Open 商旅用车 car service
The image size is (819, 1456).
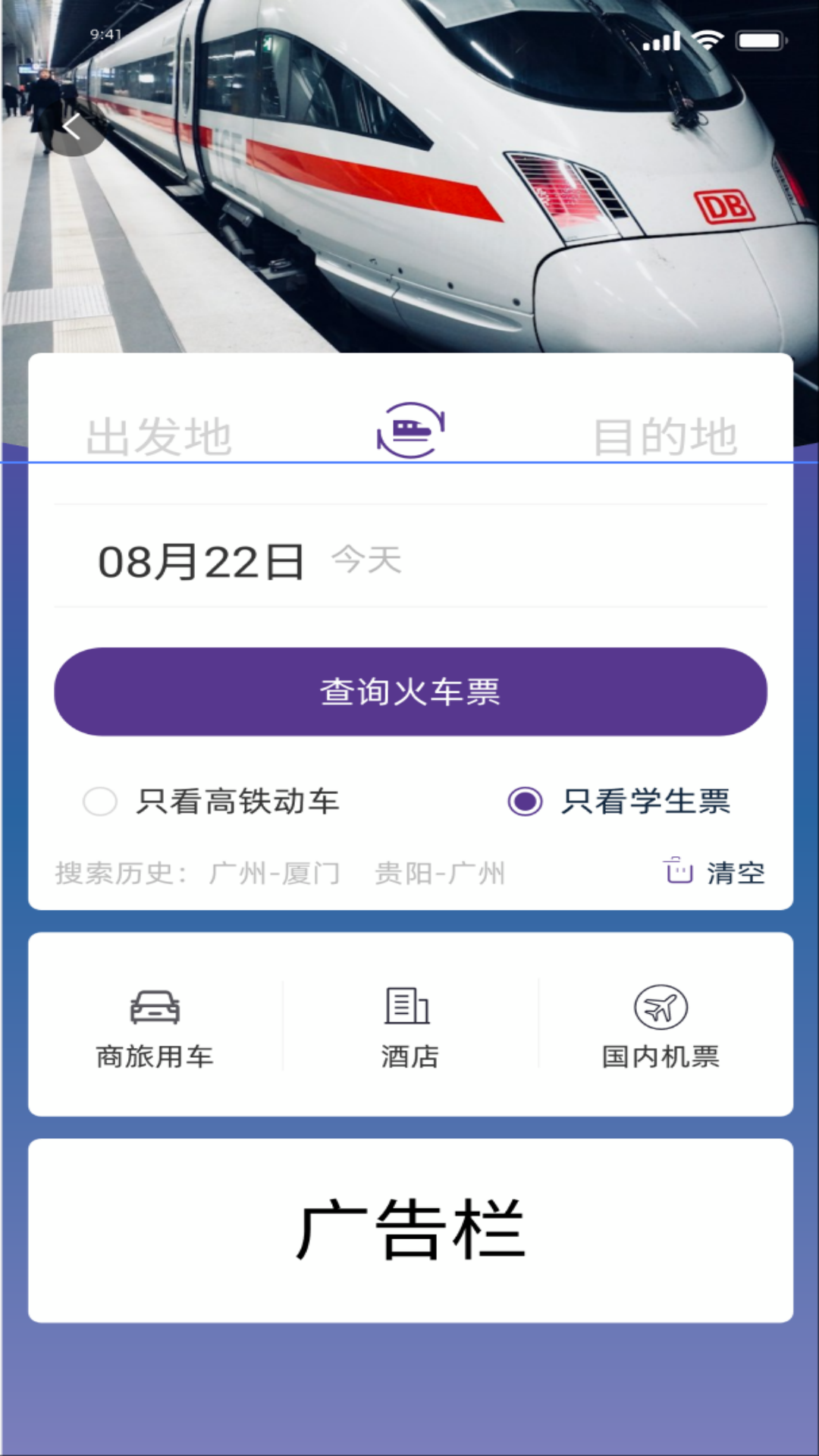[x=155, y=1028]
